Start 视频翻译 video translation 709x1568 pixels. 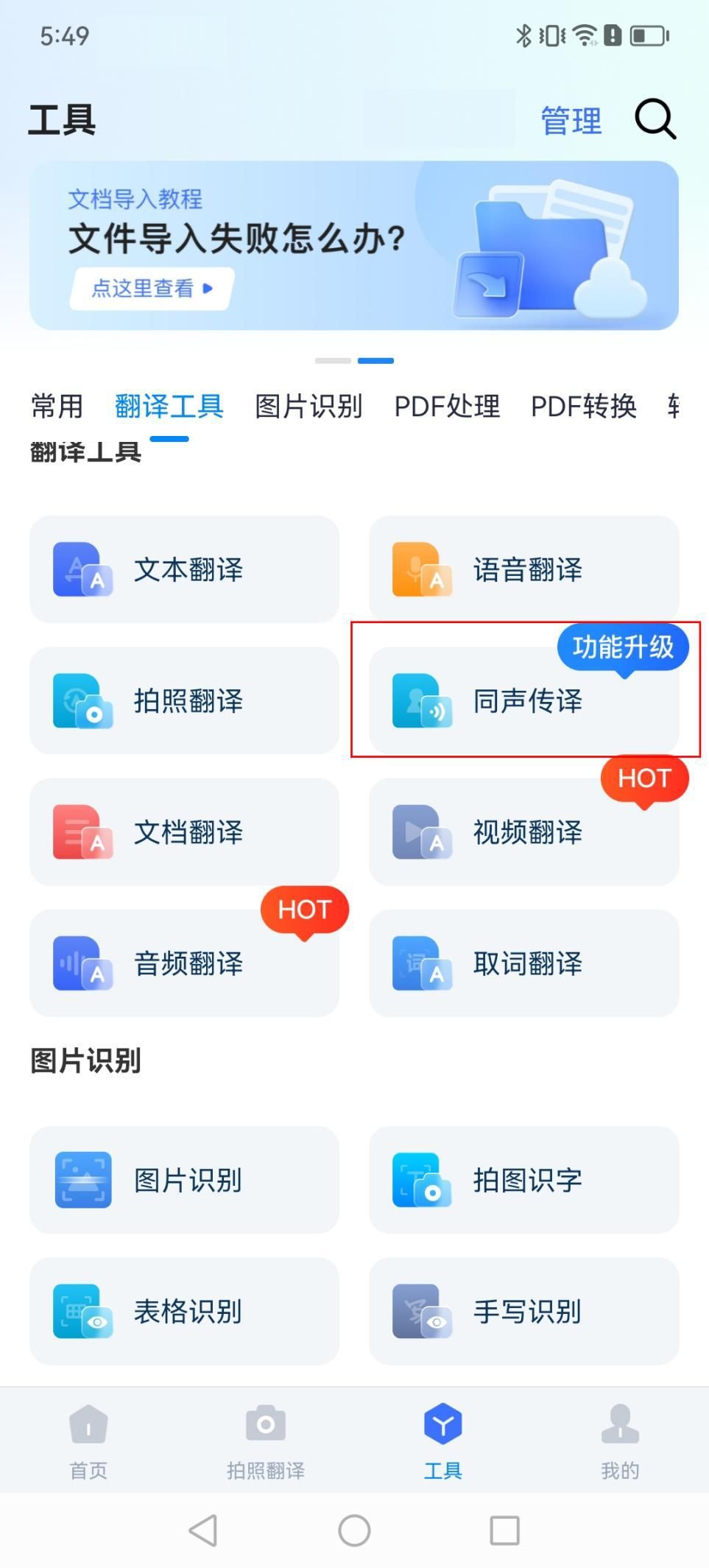coord(524,832)
